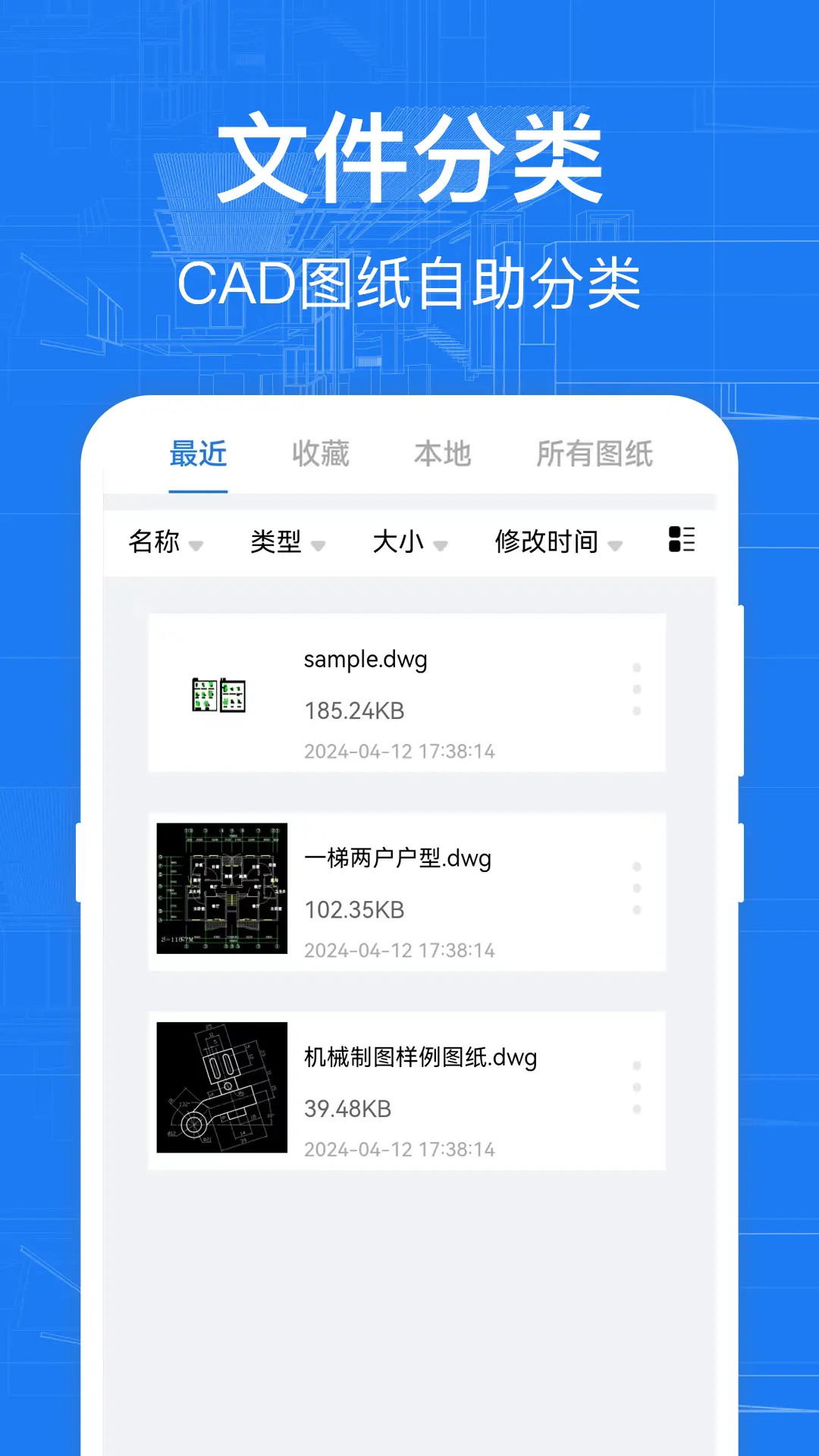Viewport: 819px width, 1456px height.
Task: Expand the 修改时间 sort dropdown arrow
Action: tap(616, 545)
